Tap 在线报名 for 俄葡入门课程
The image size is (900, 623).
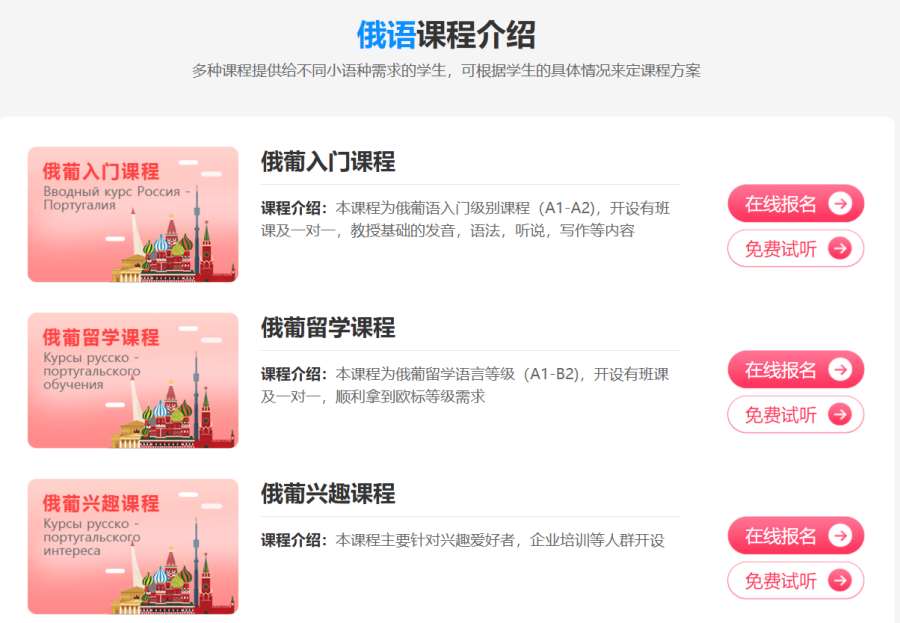point(795,203)
